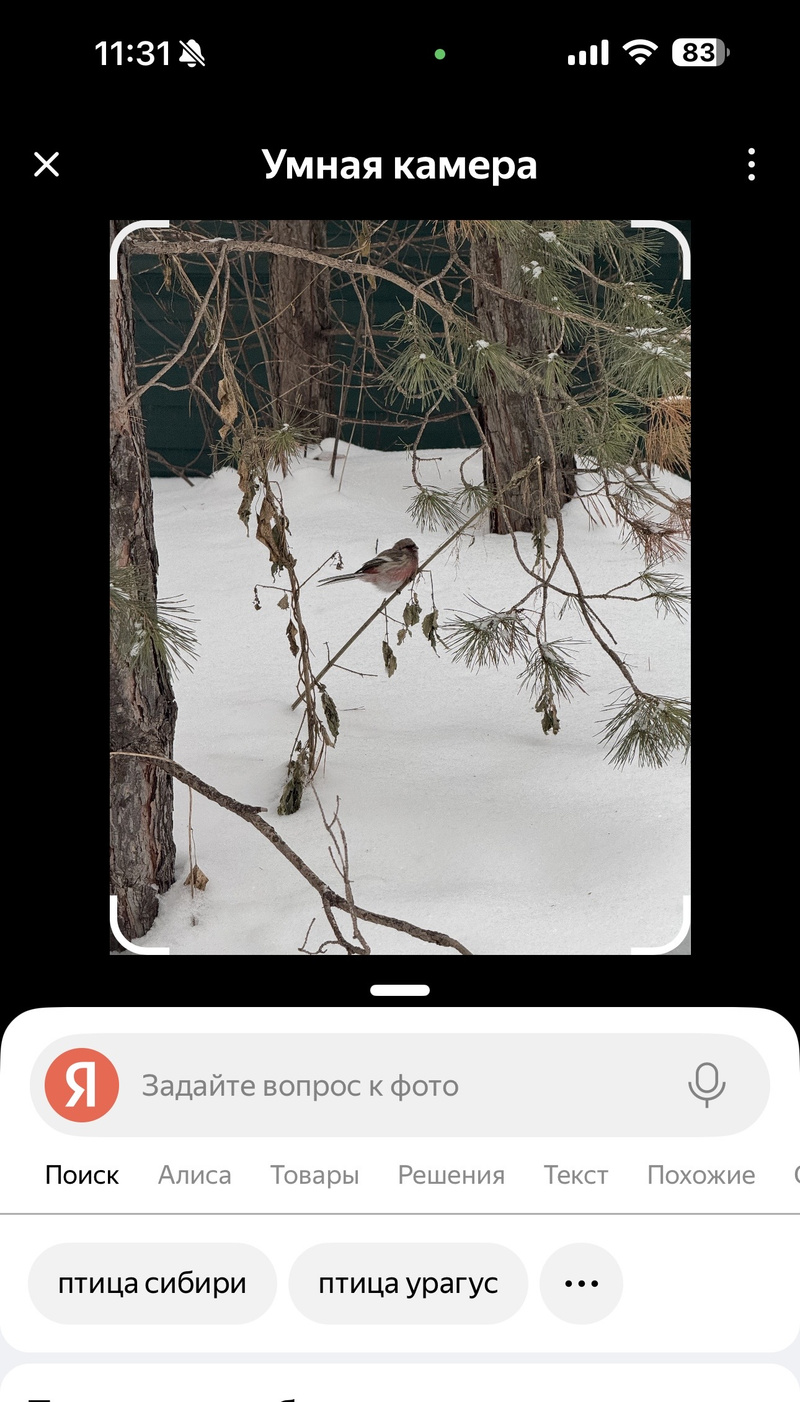Switch to the Алиса tab
Image resolution: width=800 pixels, height=1402 pixels.
pos(194,1175)
